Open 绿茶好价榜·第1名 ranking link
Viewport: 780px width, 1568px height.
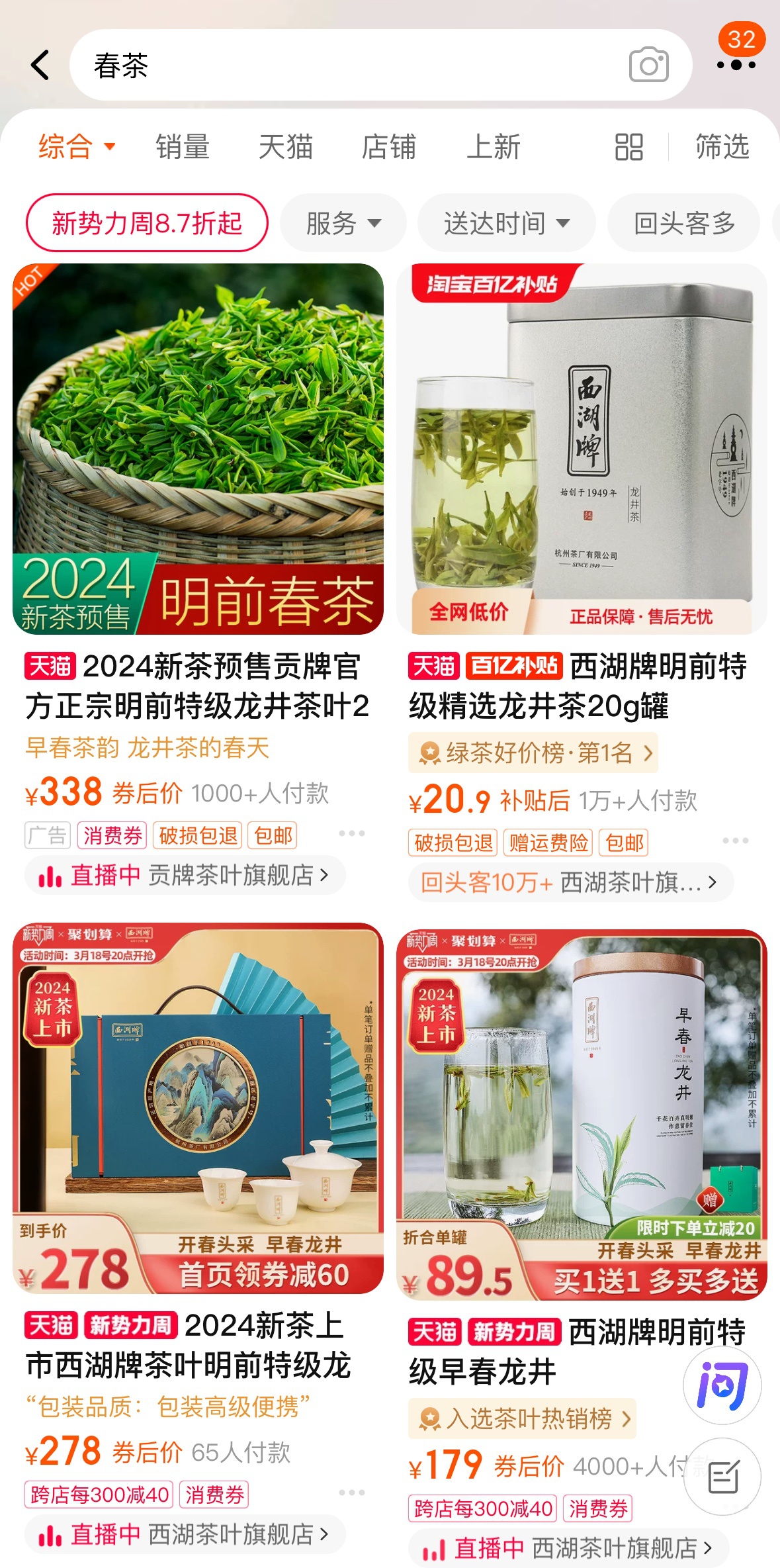point(533,753)
